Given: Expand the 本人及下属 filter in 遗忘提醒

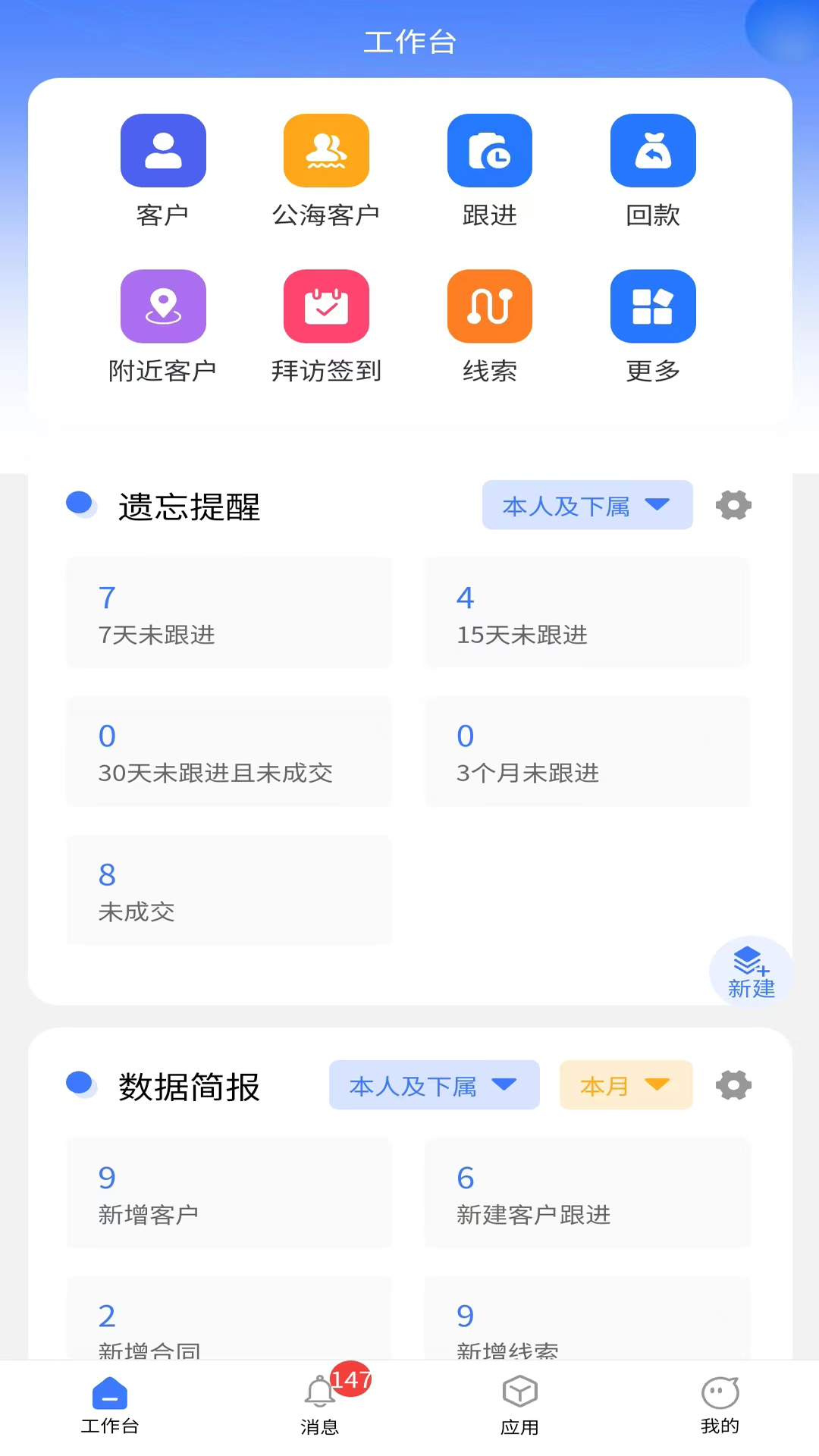Looking at the screenshot, I should tap(587, 505).
